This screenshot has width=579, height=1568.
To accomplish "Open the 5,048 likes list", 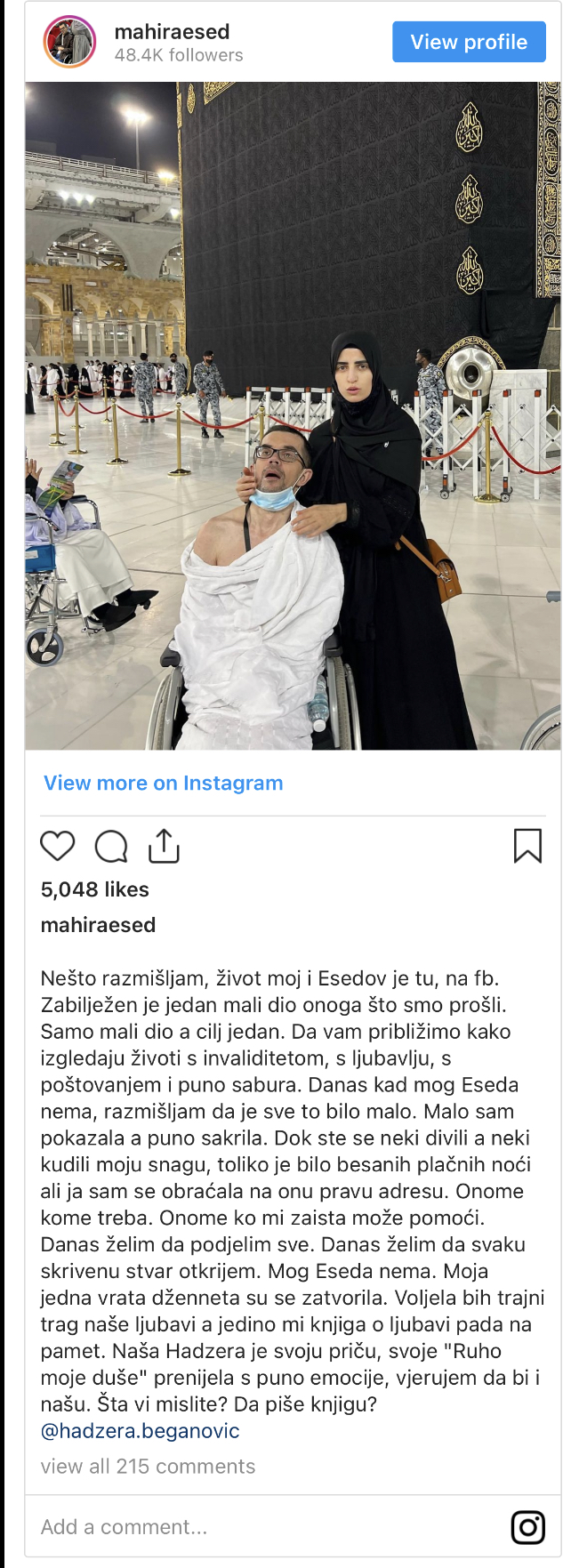I will [x=95, y=889].
